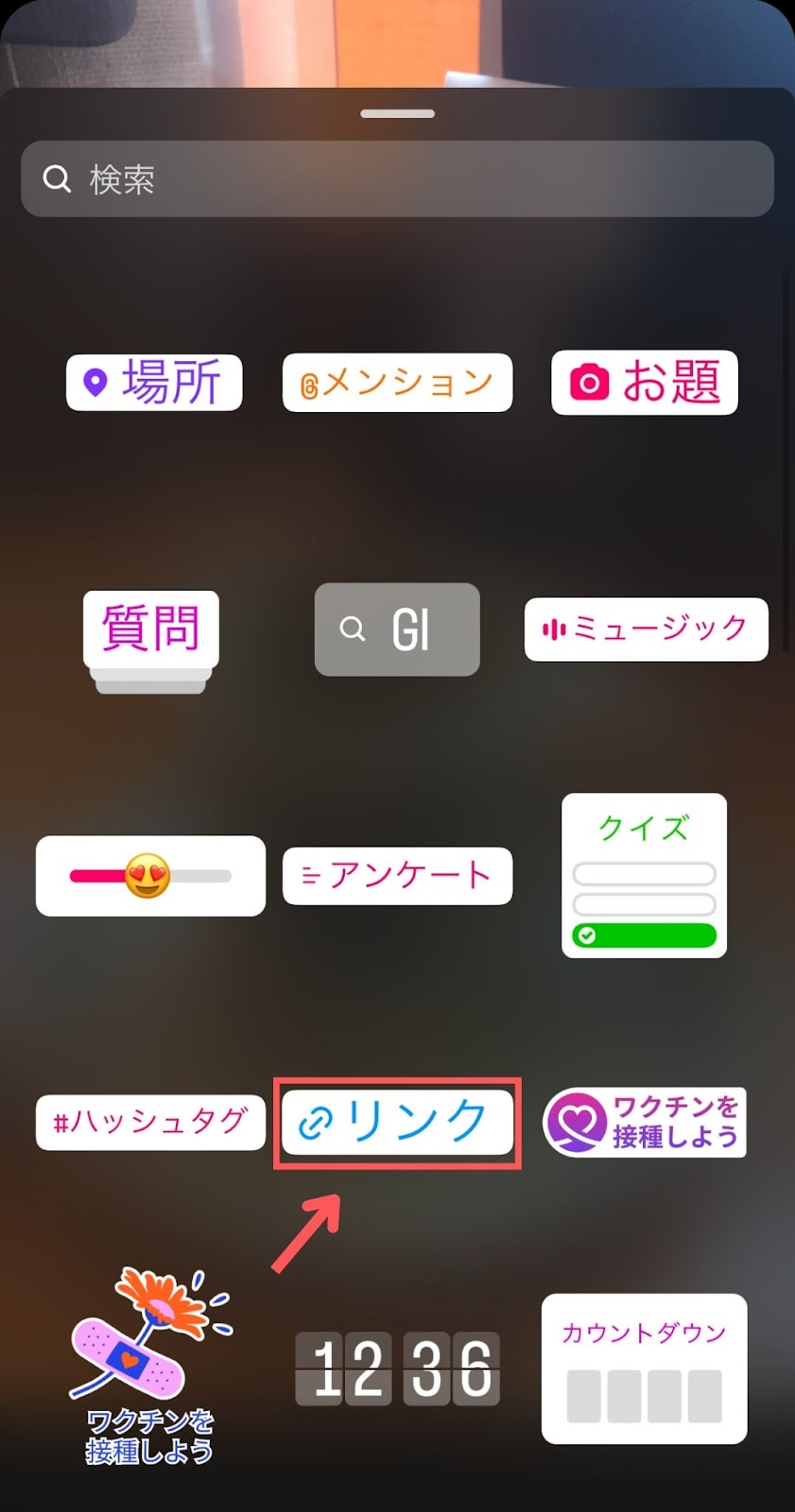Pick the purple heart ワクチンを接種しよう sticker

tap(644, 1123)
